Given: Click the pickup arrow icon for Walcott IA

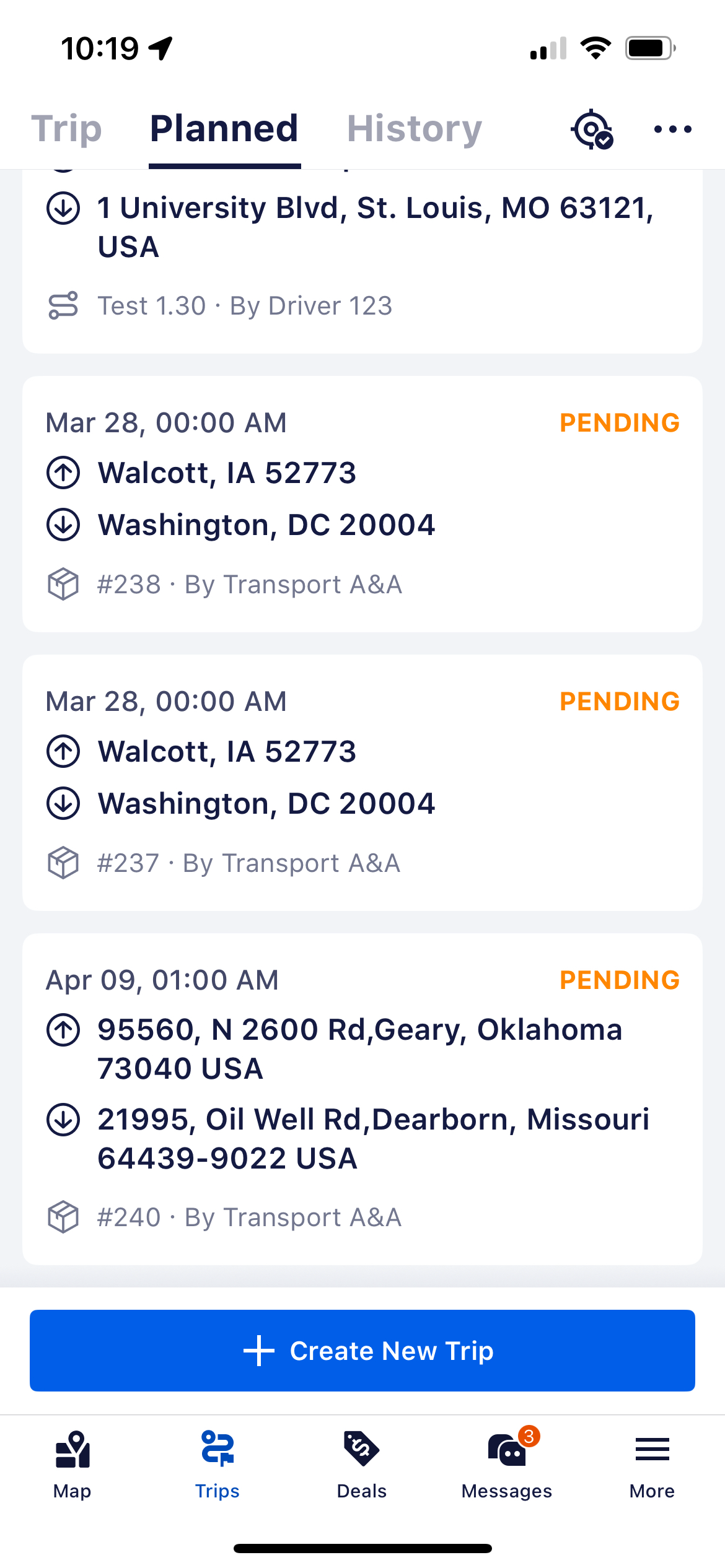Looking at the screenshot, I should 63,472.
